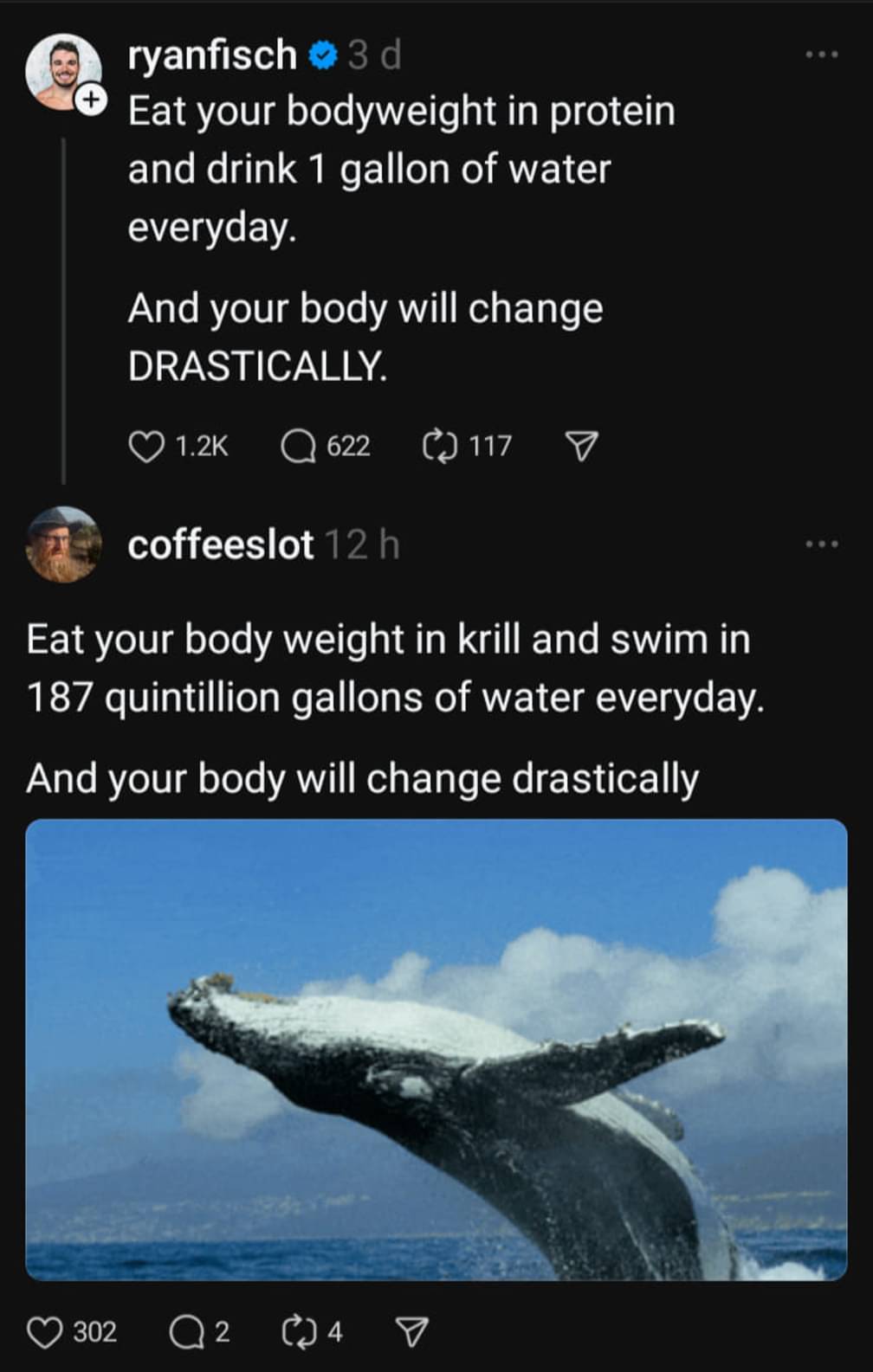Share coffeeslot's reply
The width and height of the screenshot is (873, 1372).
click(x=411, y=1332)
